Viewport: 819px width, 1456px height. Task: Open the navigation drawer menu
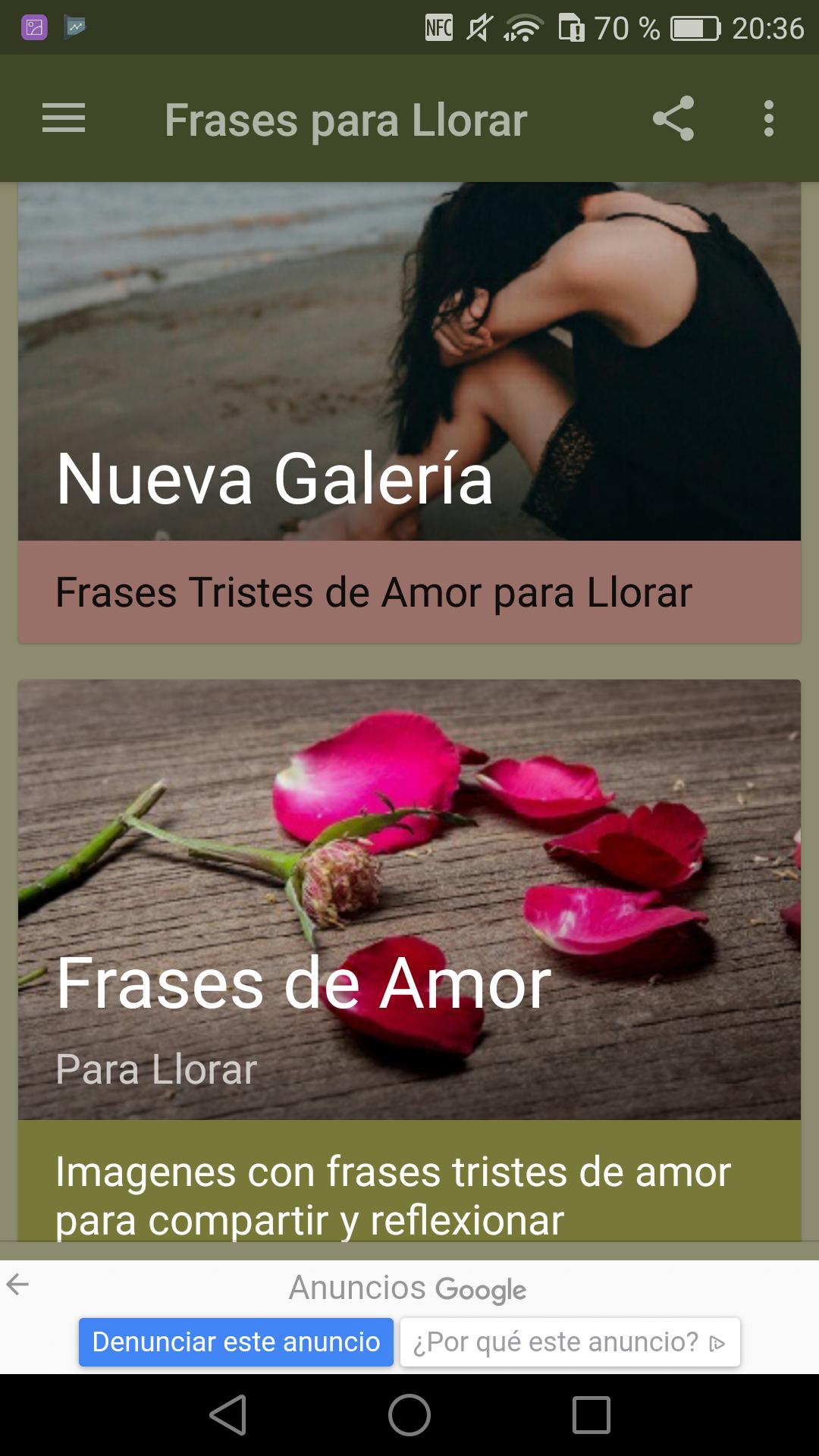(63, 119)
